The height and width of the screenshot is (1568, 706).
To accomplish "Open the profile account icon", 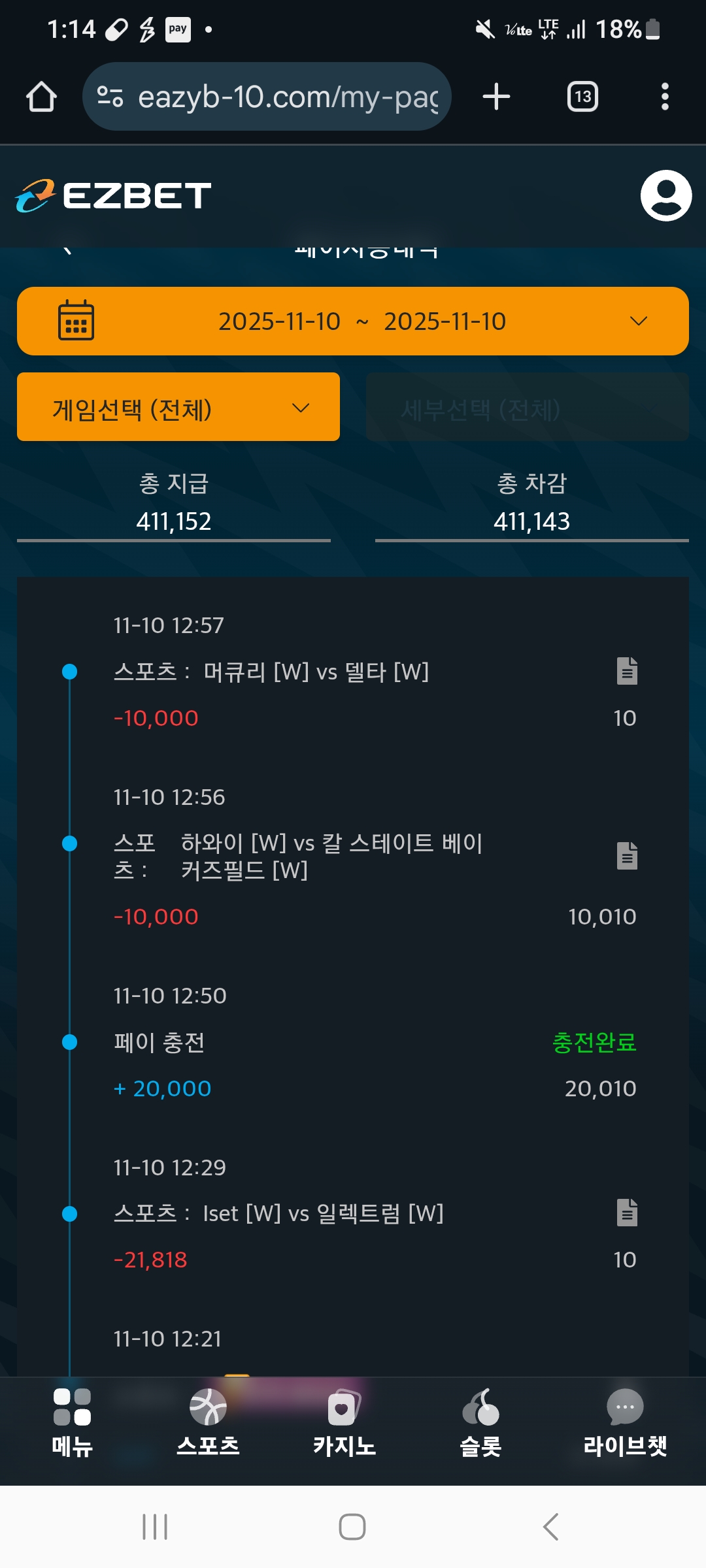I will pos(665,196).
